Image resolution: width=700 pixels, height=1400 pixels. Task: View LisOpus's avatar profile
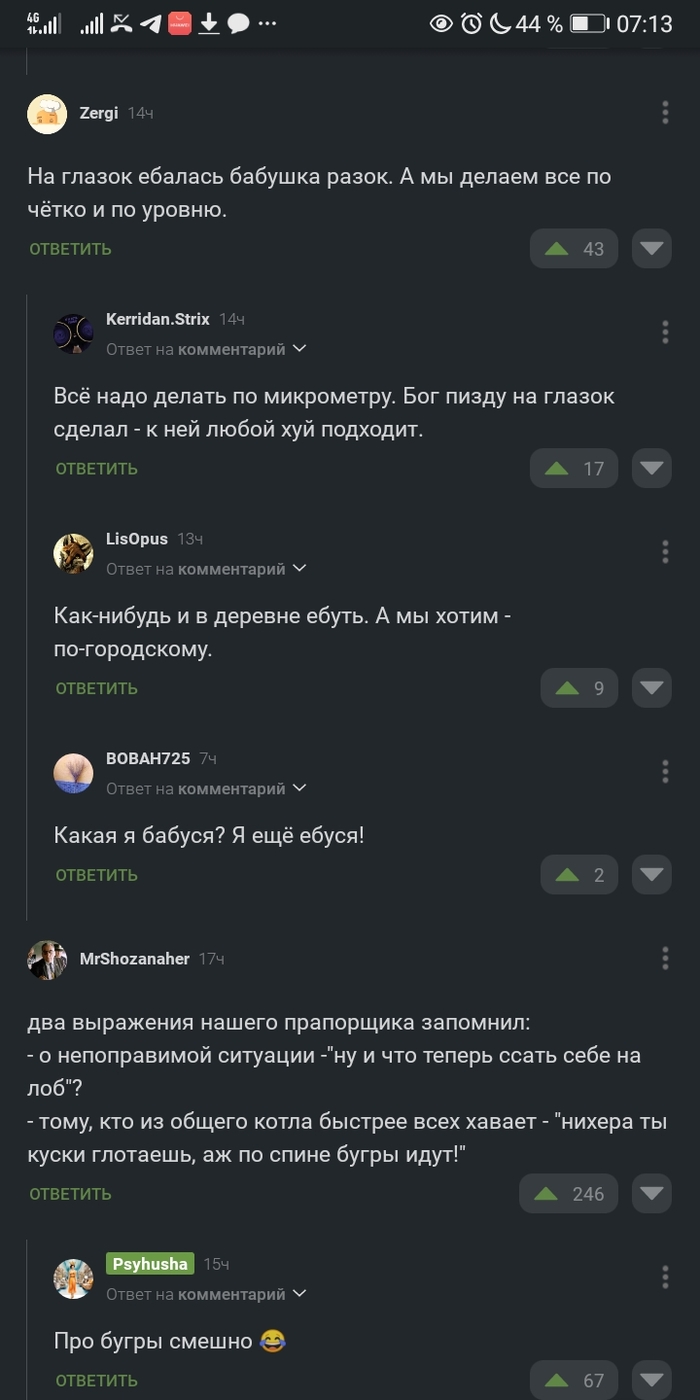(73, 553)
